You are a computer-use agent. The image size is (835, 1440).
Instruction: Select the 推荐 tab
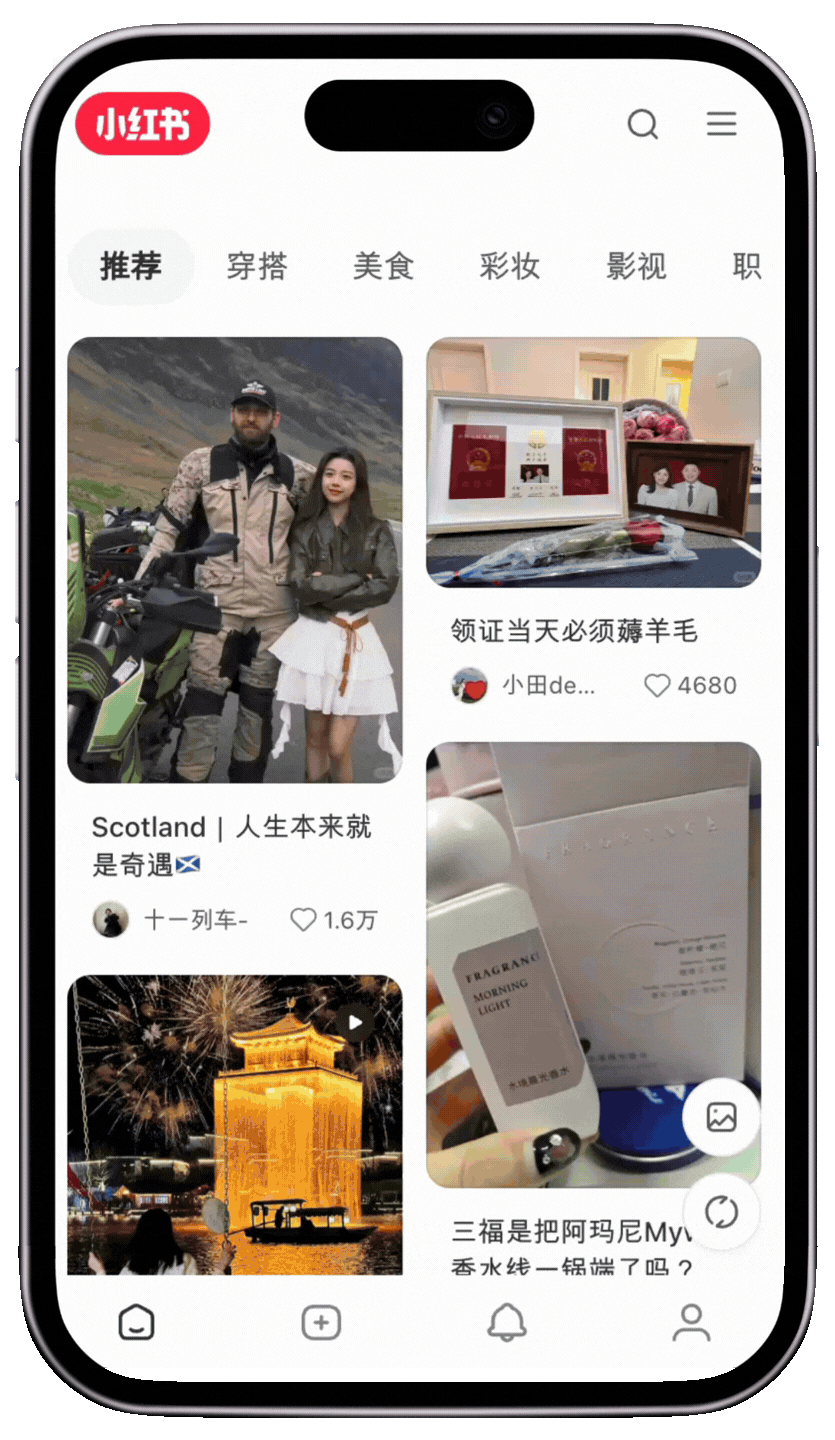[130, 266]
